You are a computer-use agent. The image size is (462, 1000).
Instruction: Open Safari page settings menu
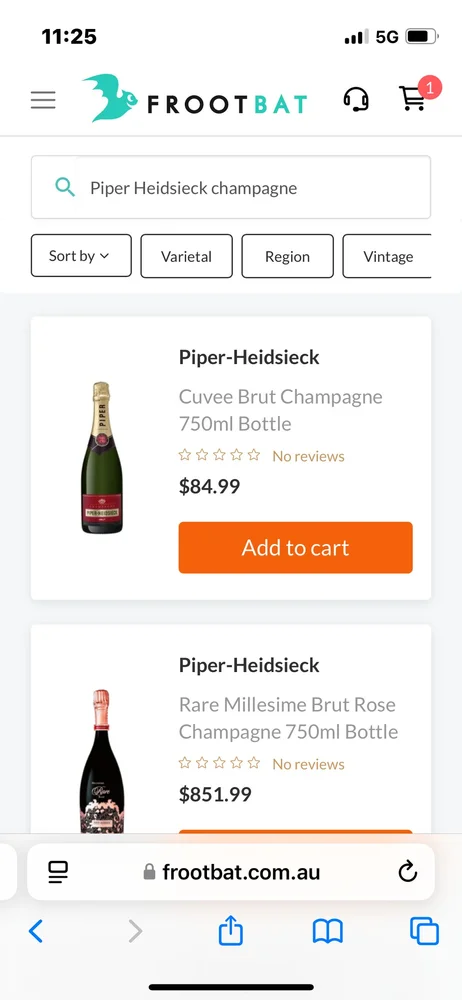pos(58,872)
